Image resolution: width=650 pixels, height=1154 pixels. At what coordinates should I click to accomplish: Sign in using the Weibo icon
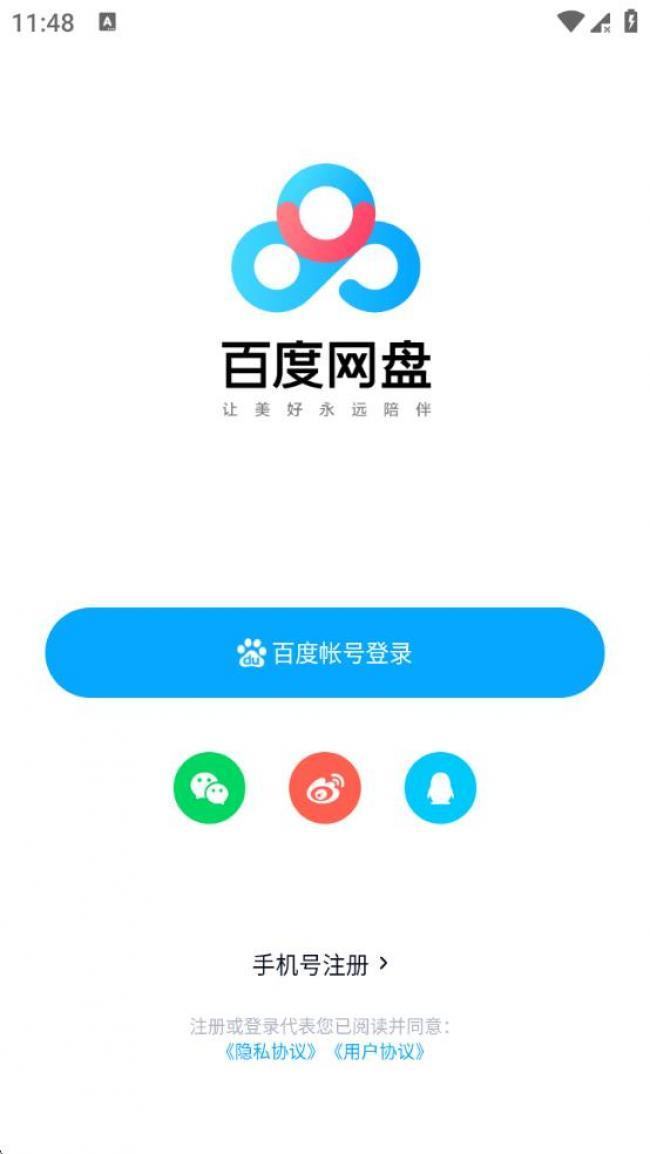pos(325,788)
